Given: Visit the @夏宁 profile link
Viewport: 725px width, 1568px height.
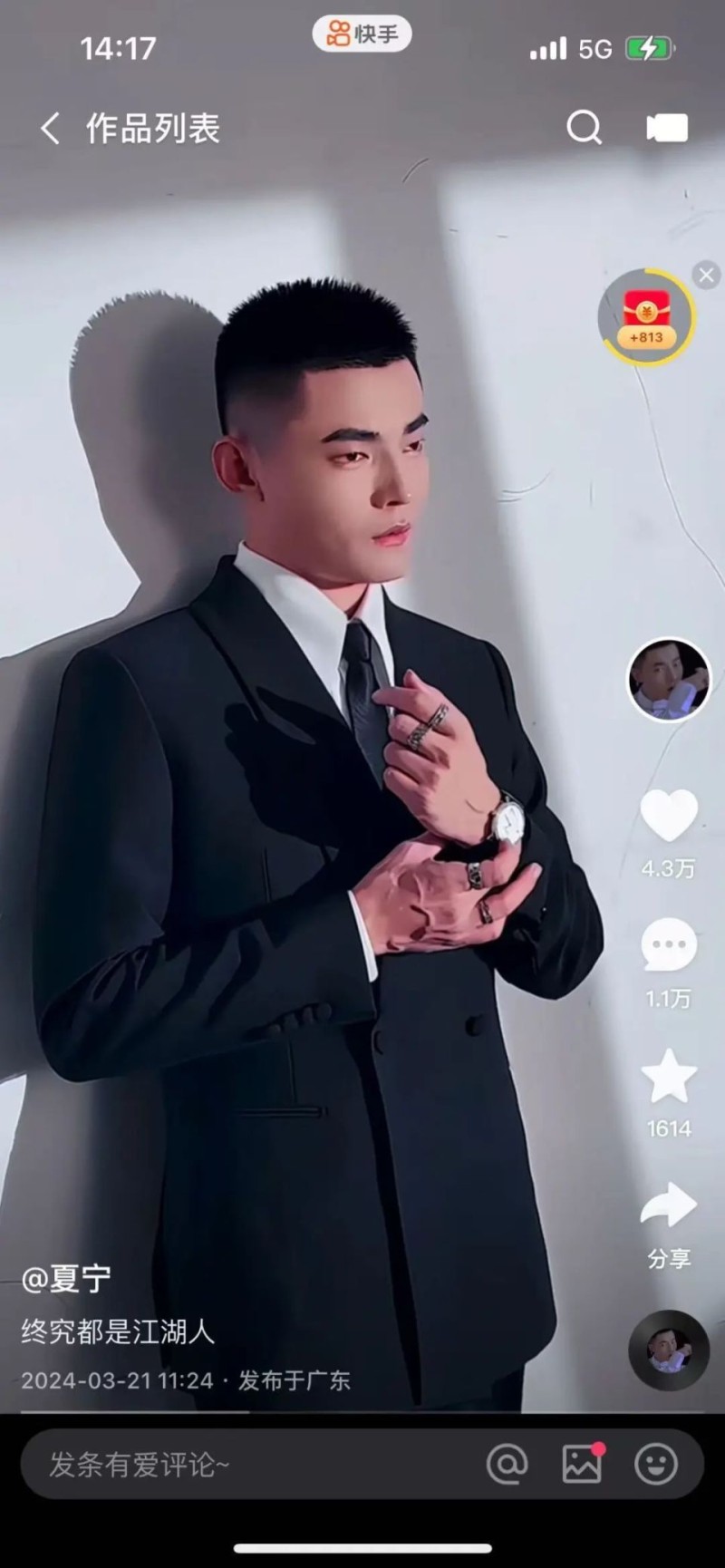Looking at the screenshot, I should tap(67, 1278).
